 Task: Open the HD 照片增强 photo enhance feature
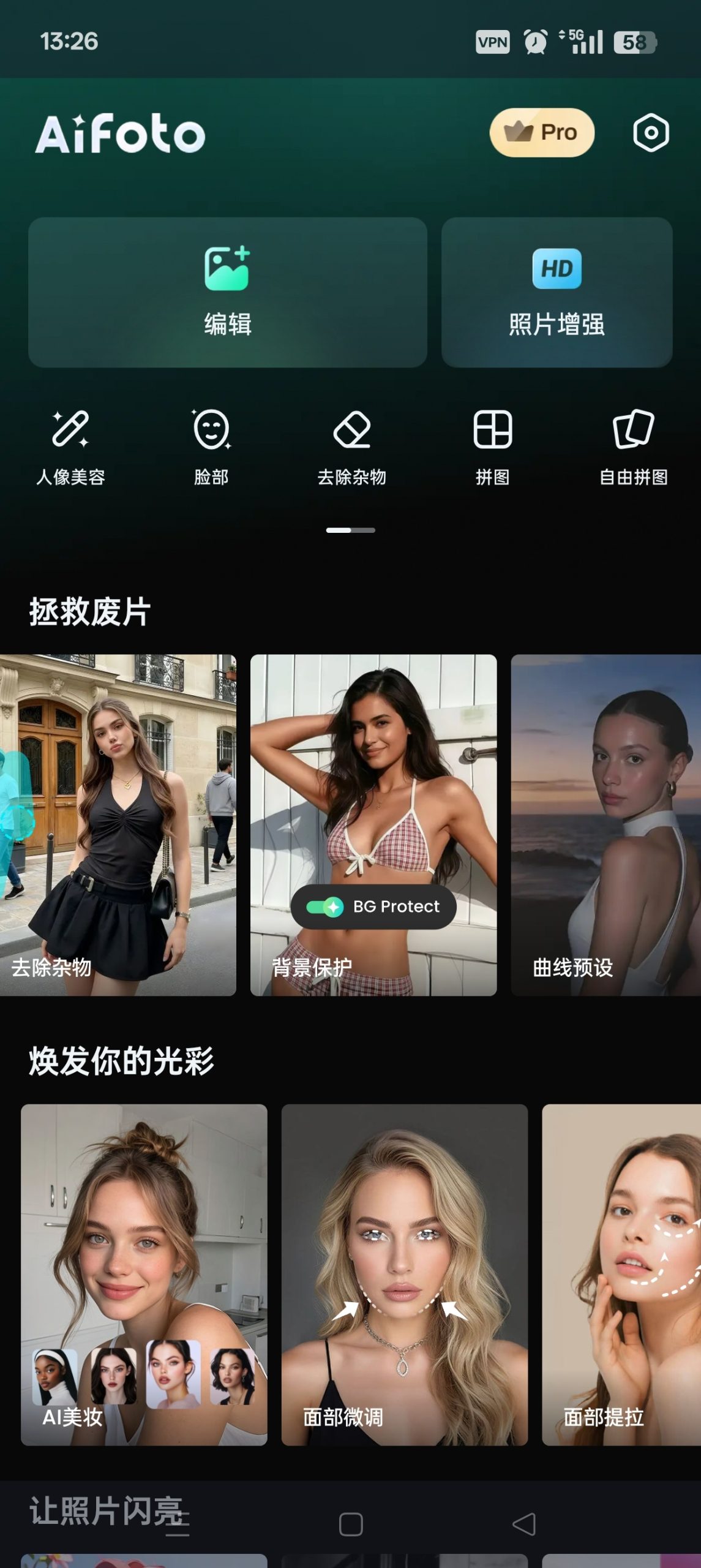click(556, 291)
